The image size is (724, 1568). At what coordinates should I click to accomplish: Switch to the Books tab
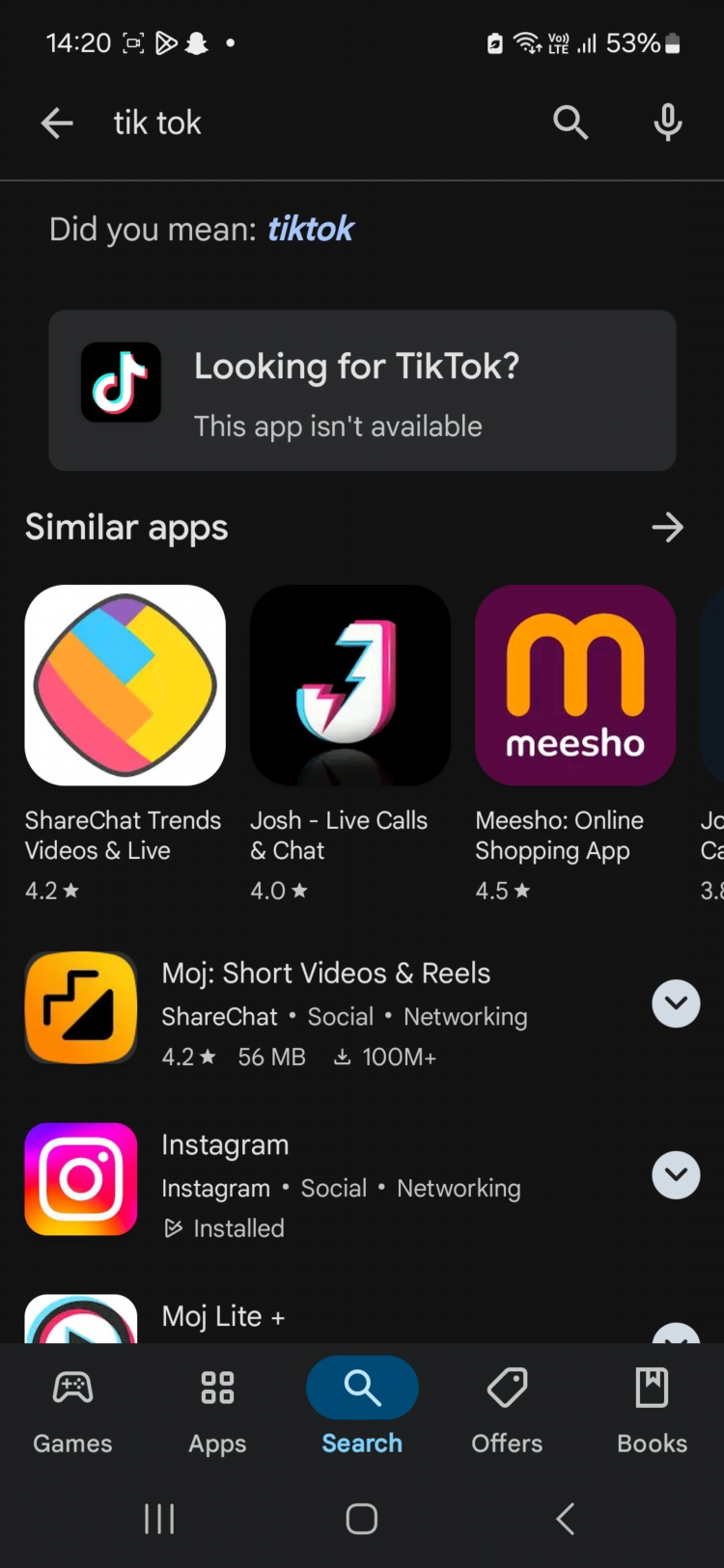point(652,1409)
